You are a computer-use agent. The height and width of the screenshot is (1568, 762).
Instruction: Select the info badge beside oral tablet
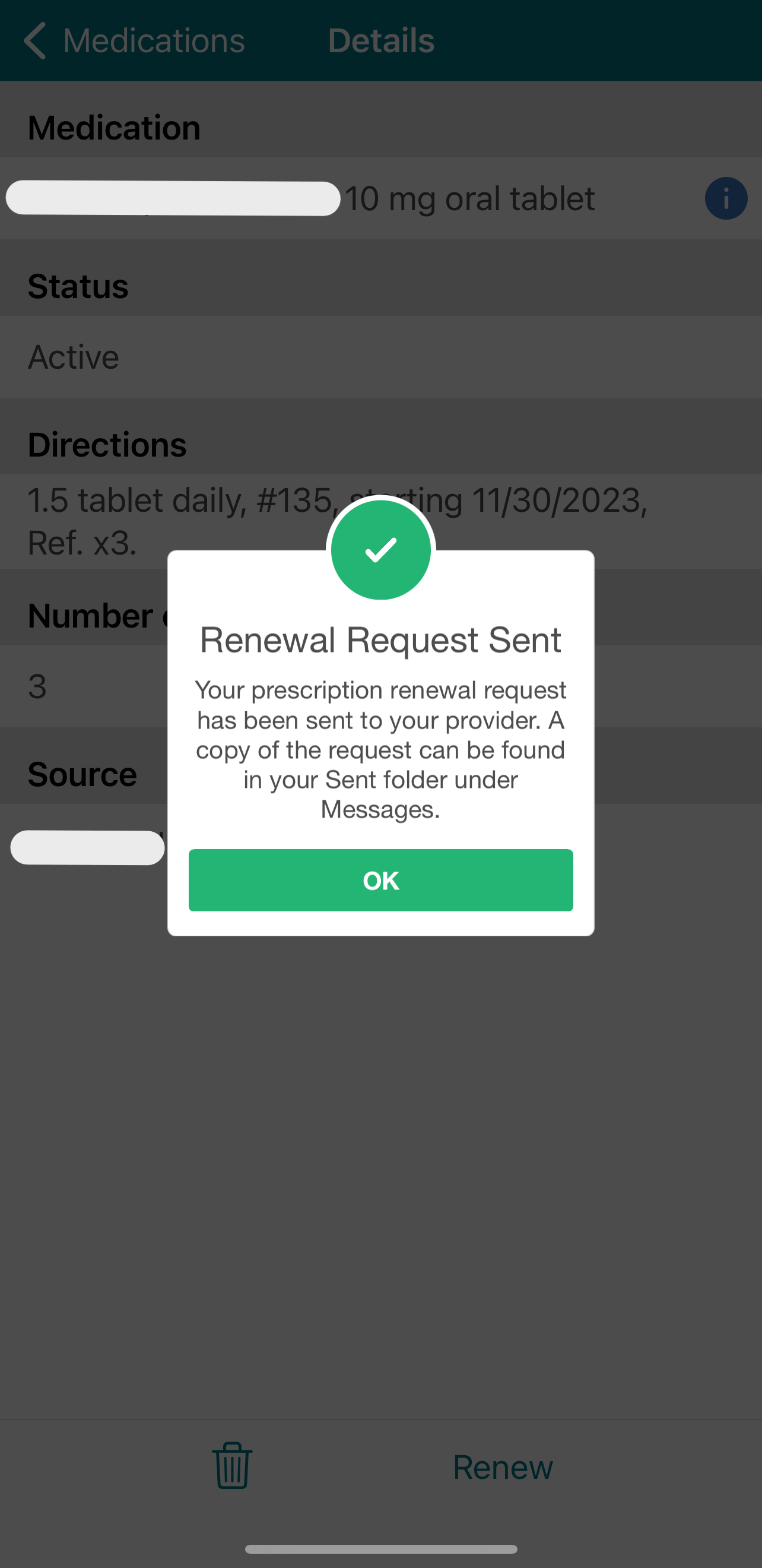[x=725, y=198]
